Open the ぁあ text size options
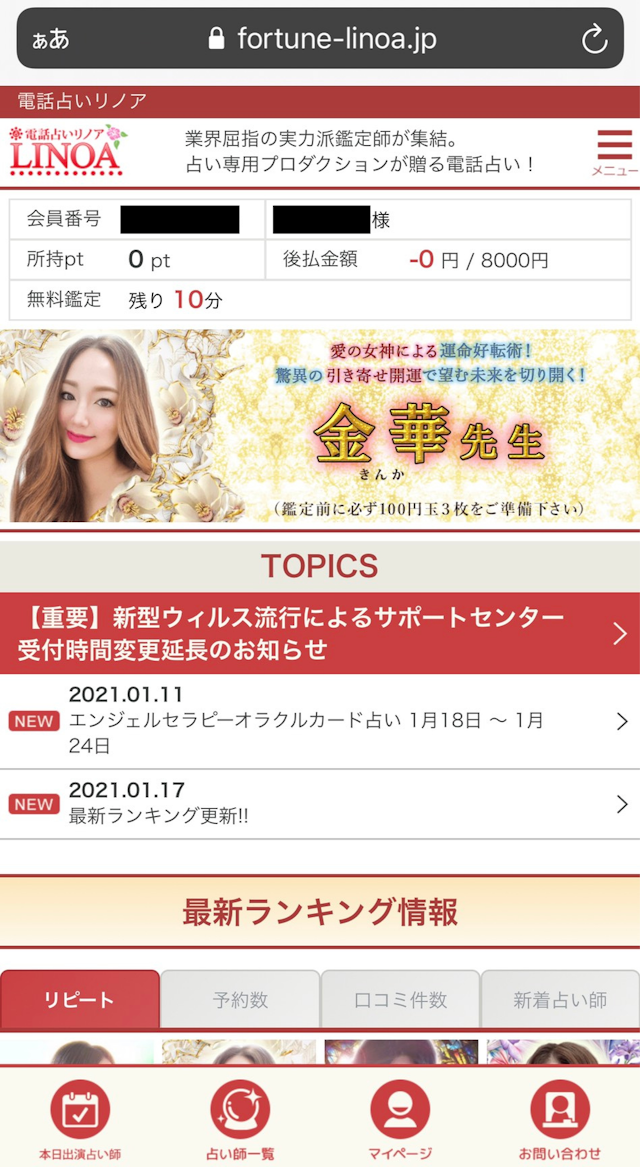Viewport: 640px width, 1167px height. click(50, 39)
